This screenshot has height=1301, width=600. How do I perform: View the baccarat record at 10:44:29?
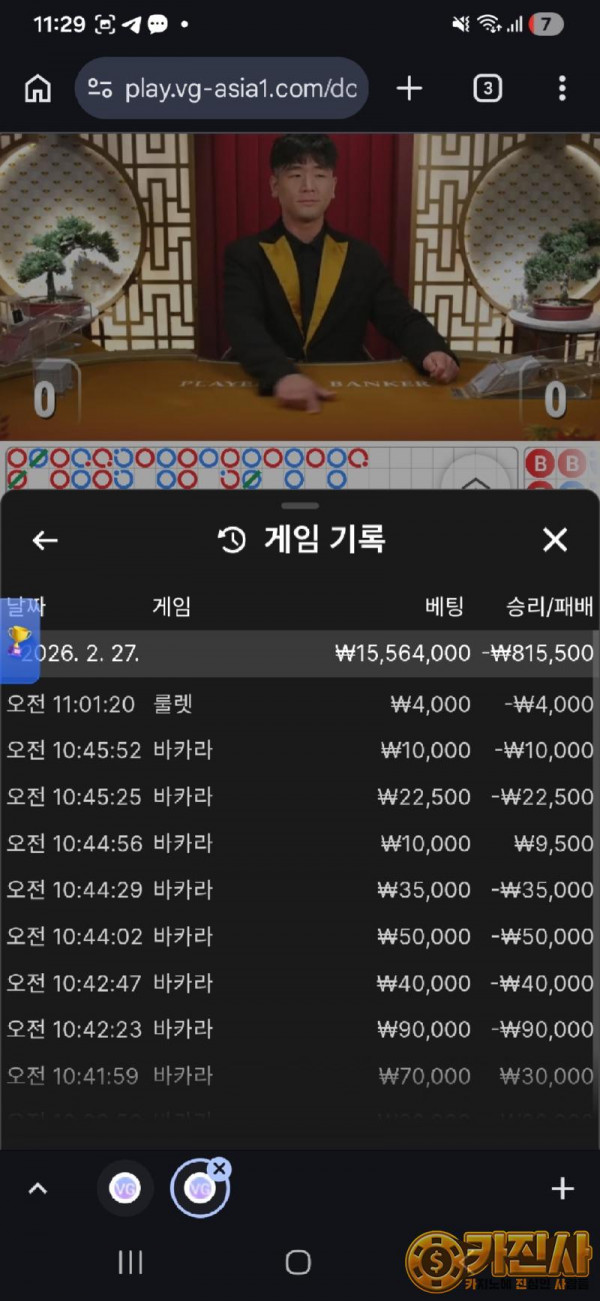click(x=300, y=890)
